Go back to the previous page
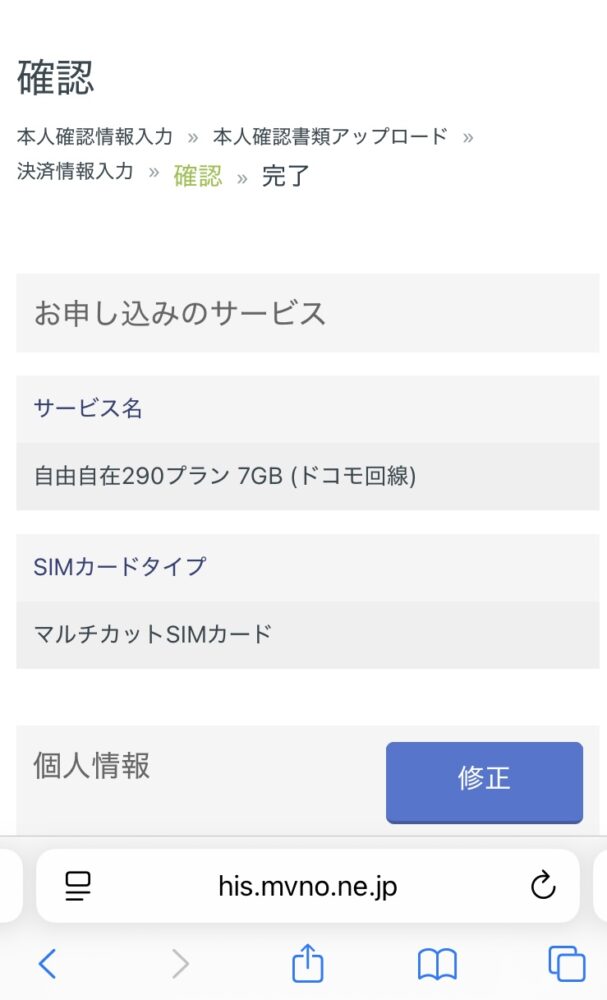The image size is (607, 1000). click(x=48, y=963)
